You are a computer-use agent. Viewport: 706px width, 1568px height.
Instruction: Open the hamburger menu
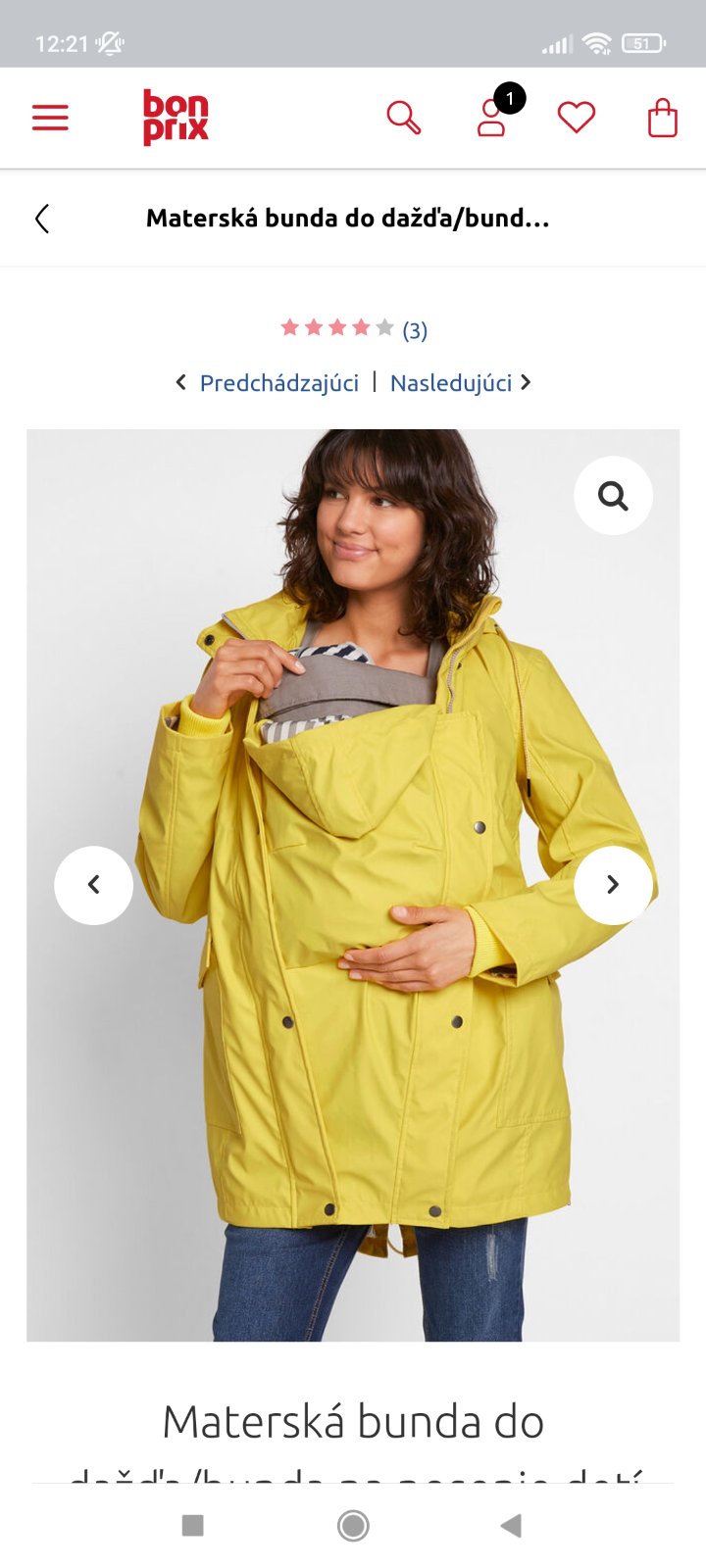(50, 119)
